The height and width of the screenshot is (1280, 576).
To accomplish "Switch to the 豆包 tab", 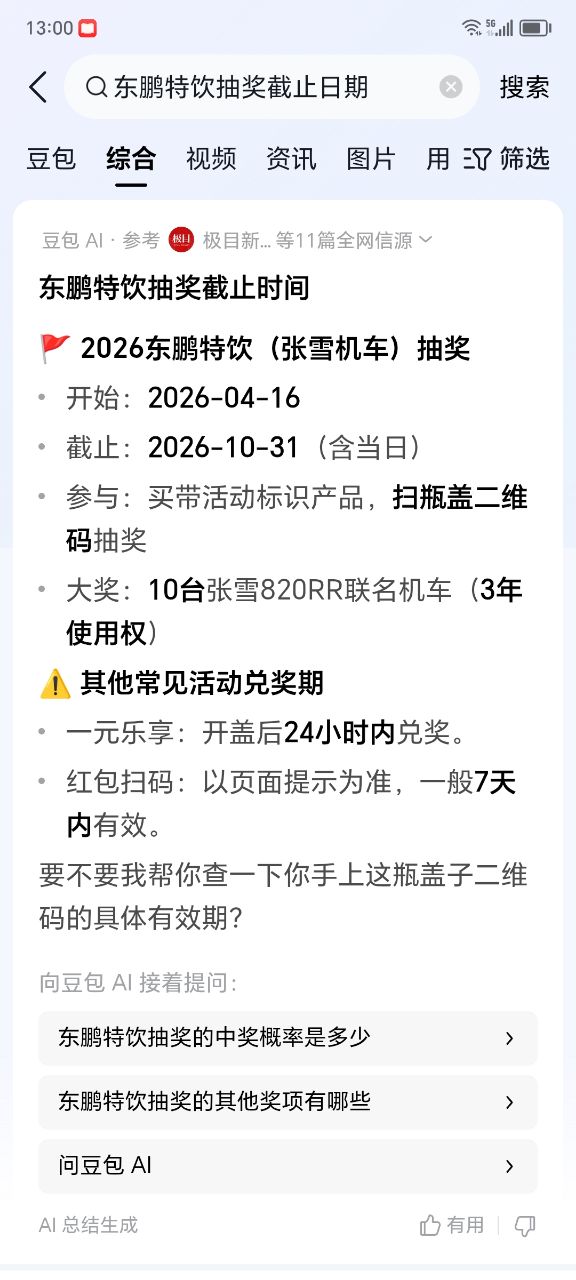I will pos(51,158).
